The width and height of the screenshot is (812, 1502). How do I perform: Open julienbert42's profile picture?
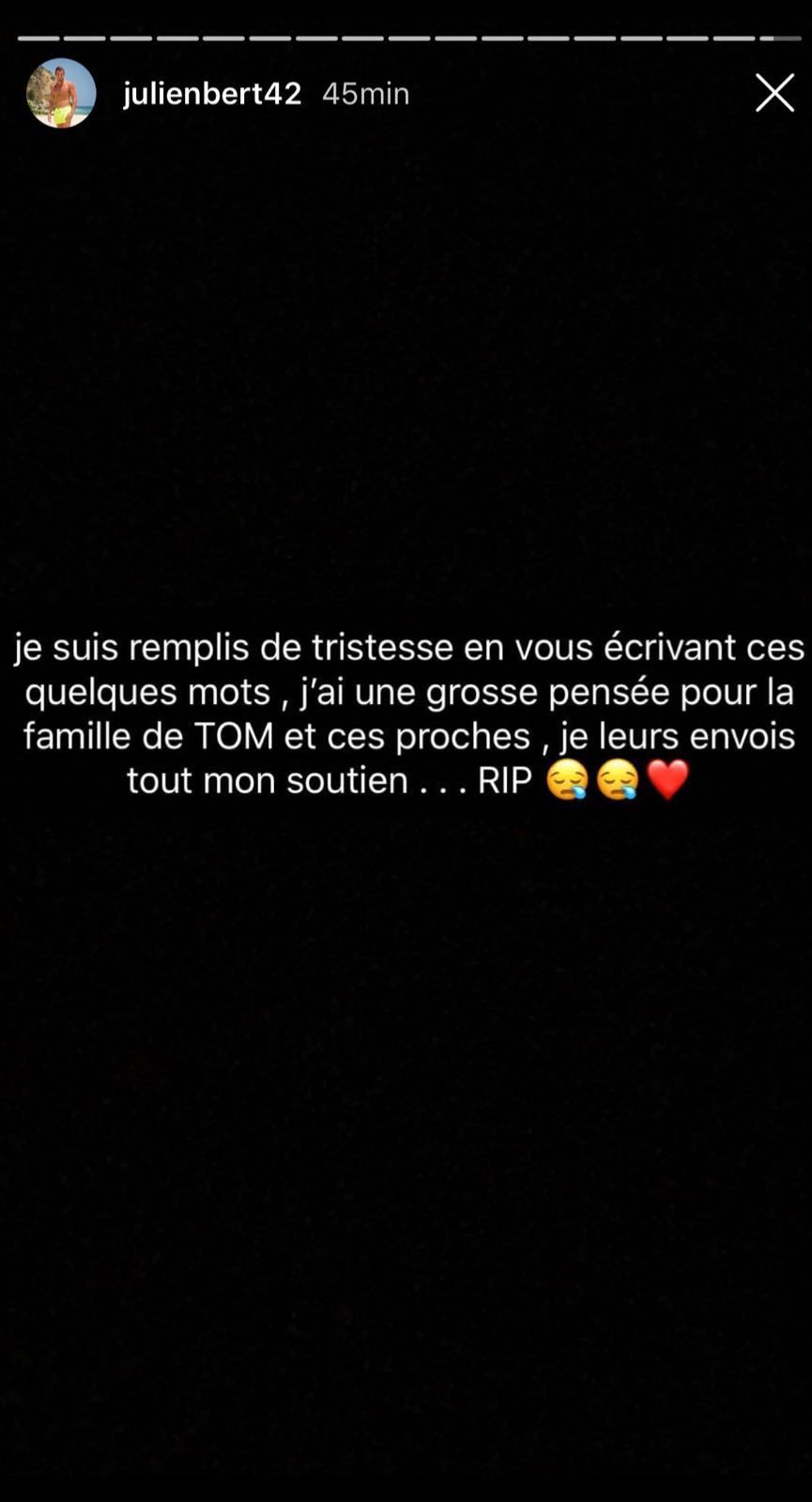coord(61,93)
